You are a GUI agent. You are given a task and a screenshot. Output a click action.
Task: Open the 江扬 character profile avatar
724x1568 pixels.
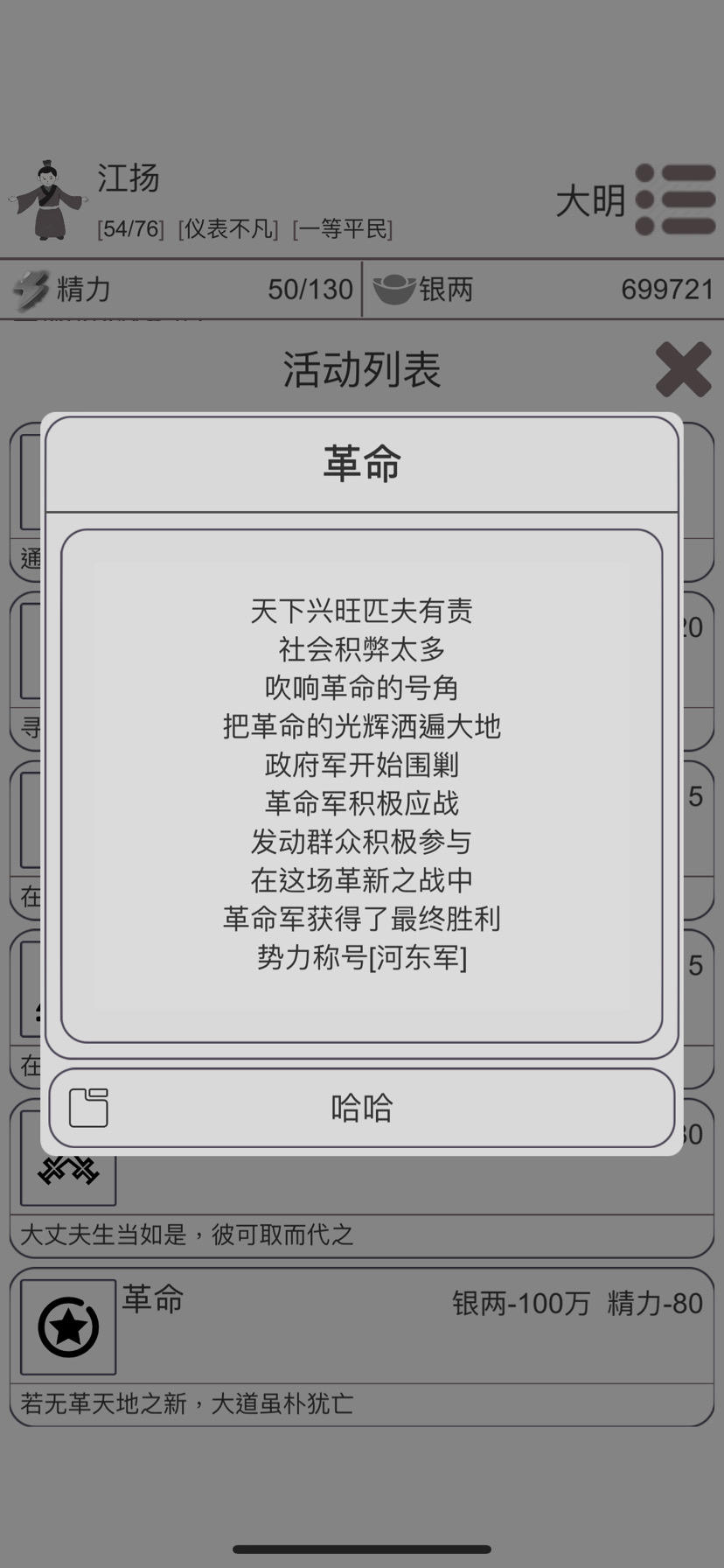[x=49, y=200]
